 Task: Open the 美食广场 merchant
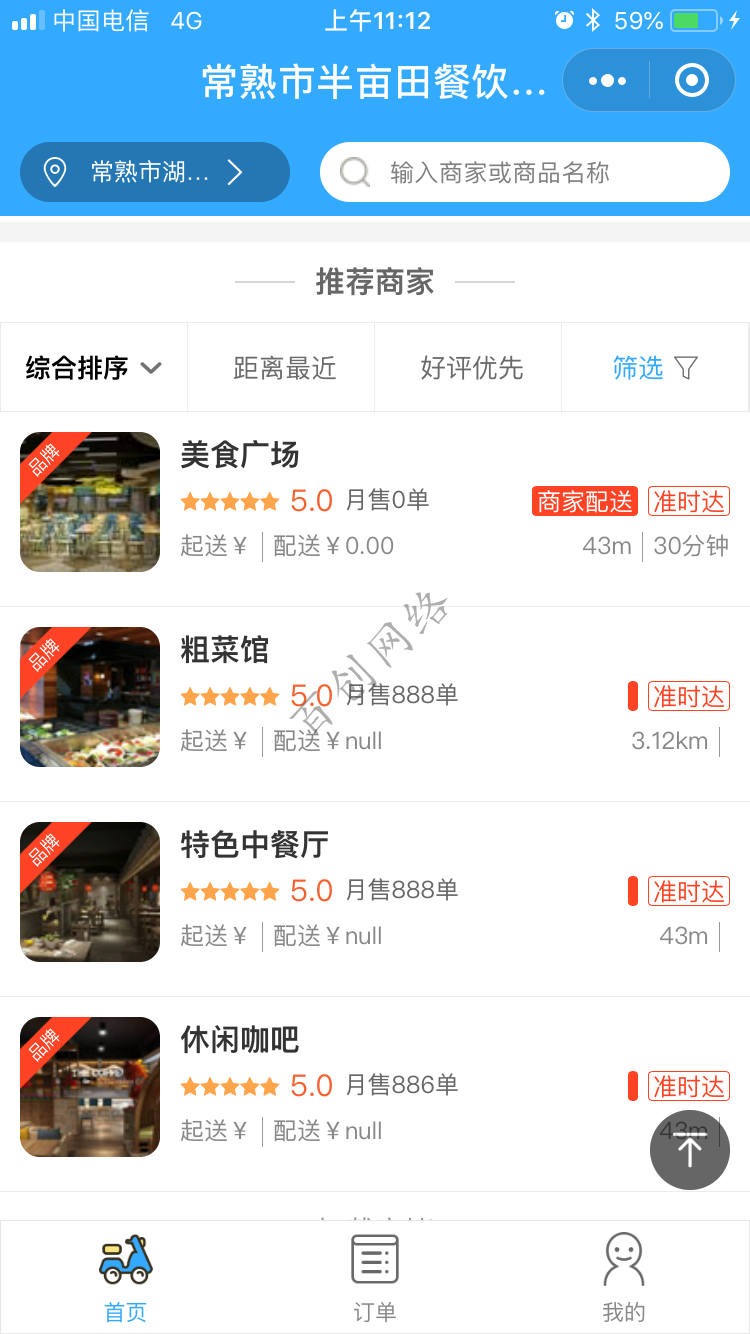(240, 456)
